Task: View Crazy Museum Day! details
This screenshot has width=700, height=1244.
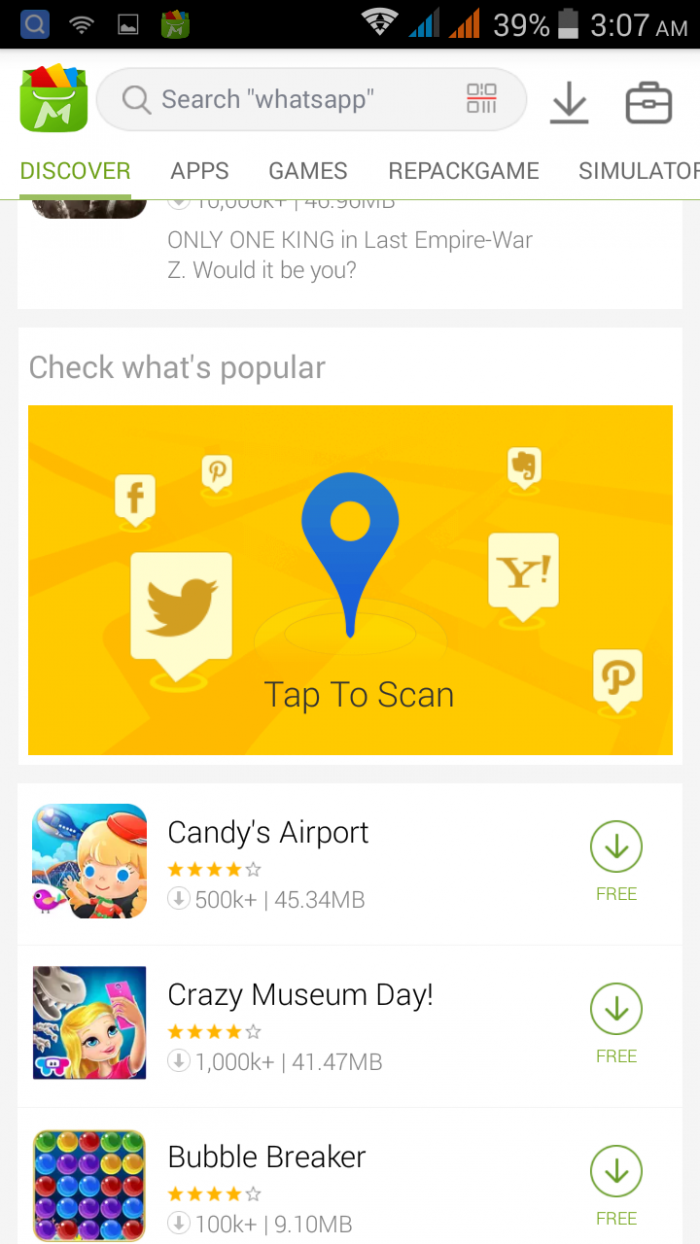Action: (300, 995)
